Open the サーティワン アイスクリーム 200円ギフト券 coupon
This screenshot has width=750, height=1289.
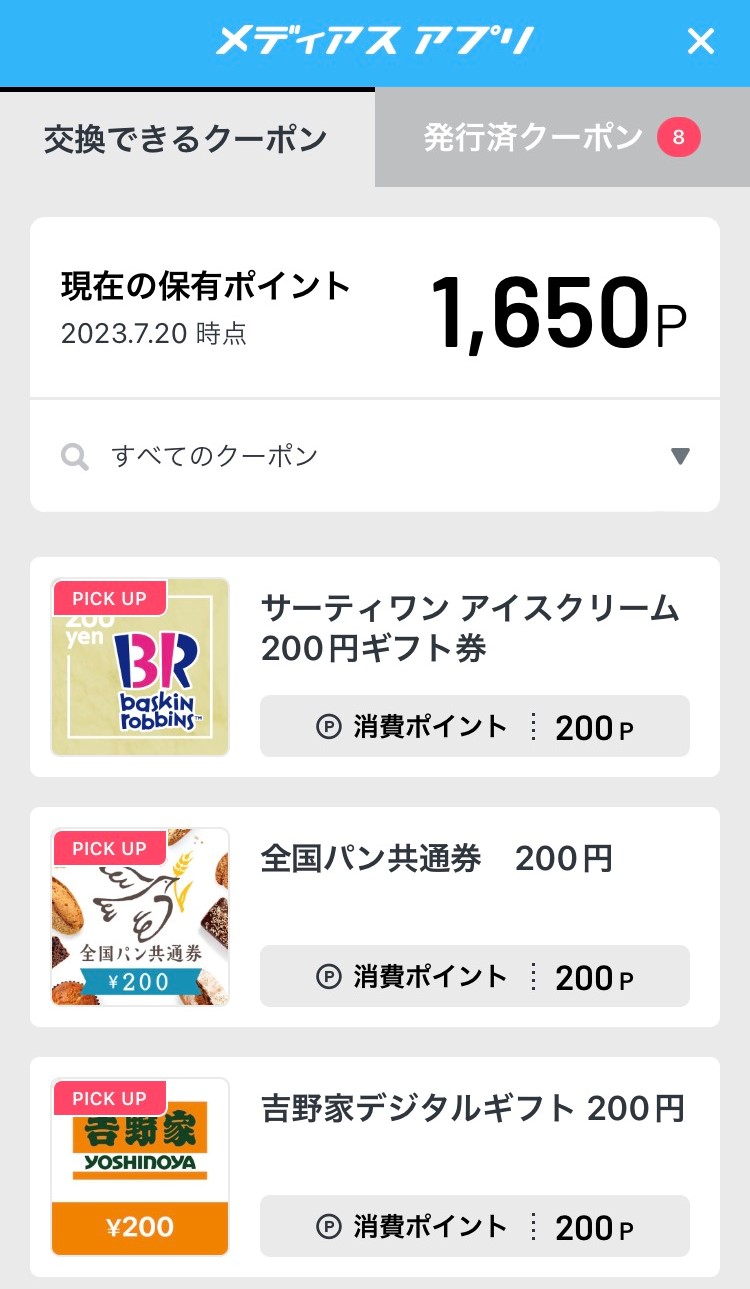[375, 667]
